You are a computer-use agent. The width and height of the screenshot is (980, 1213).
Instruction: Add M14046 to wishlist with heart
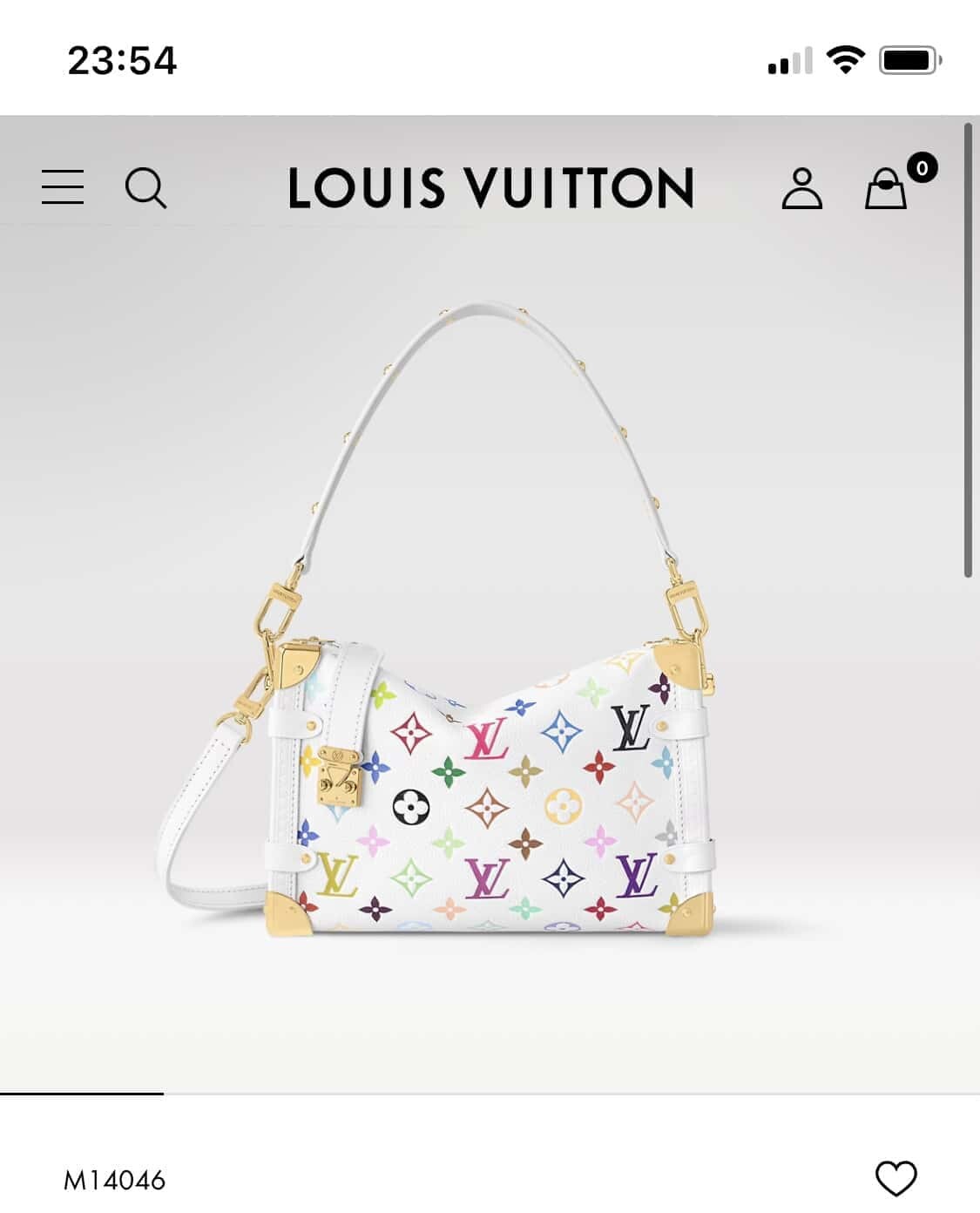pos(896,1179)
